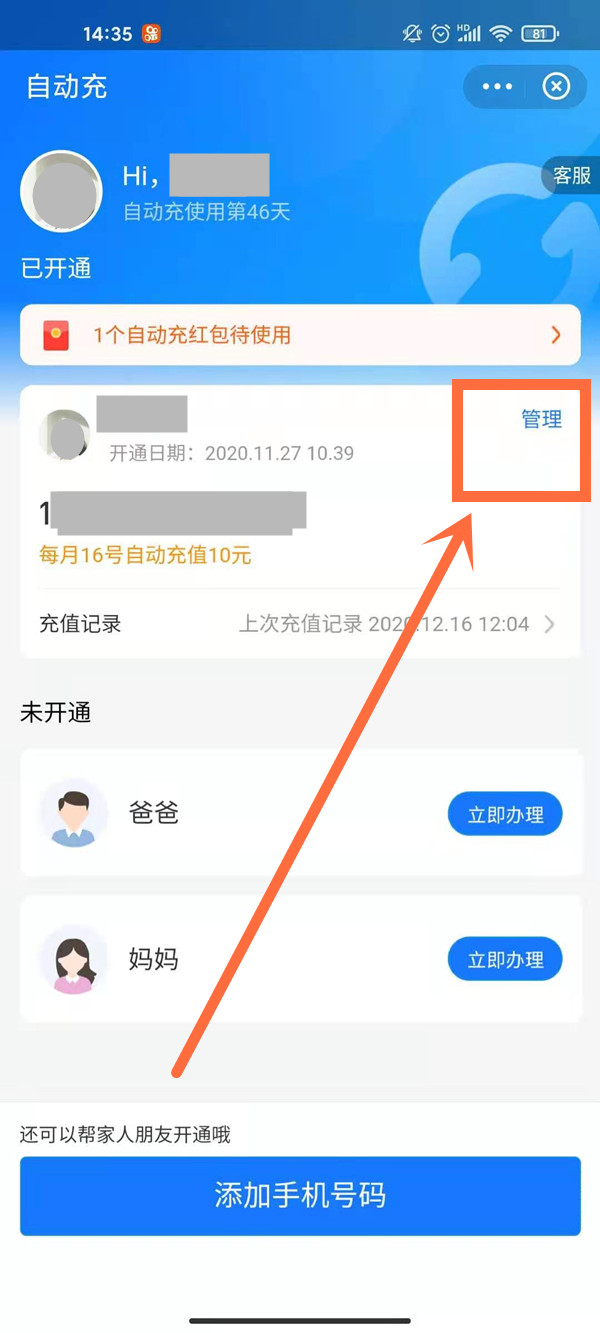View 充值记录 recharge history
Screen dimensions: 600x1333
tap(300, 624)
